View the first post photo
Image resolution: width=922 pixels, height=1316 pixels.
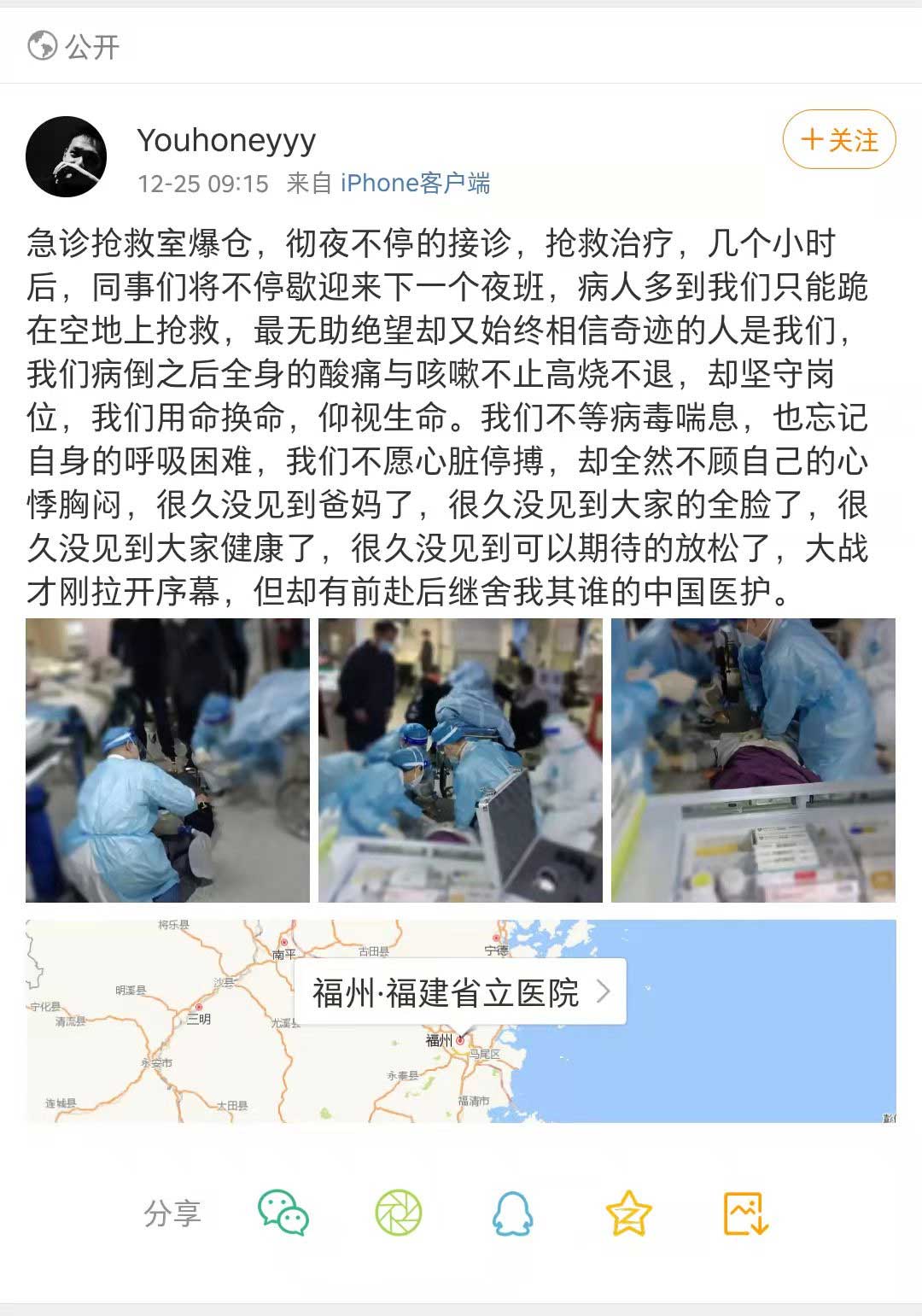pos(167,760)
